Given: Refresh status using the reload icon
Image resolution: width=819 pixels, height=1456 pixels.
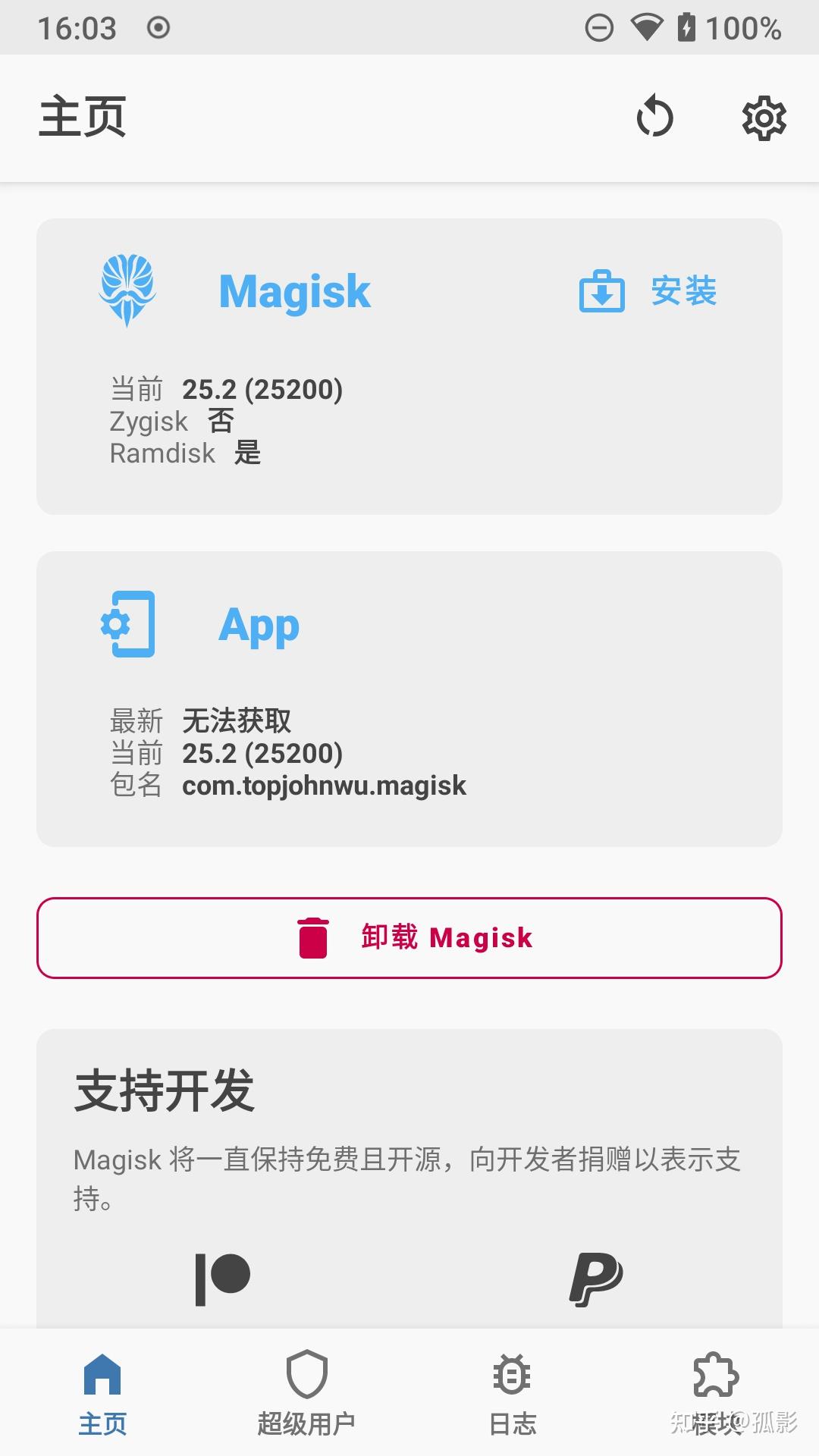Looking at the screenshot, I should (655, 118).
